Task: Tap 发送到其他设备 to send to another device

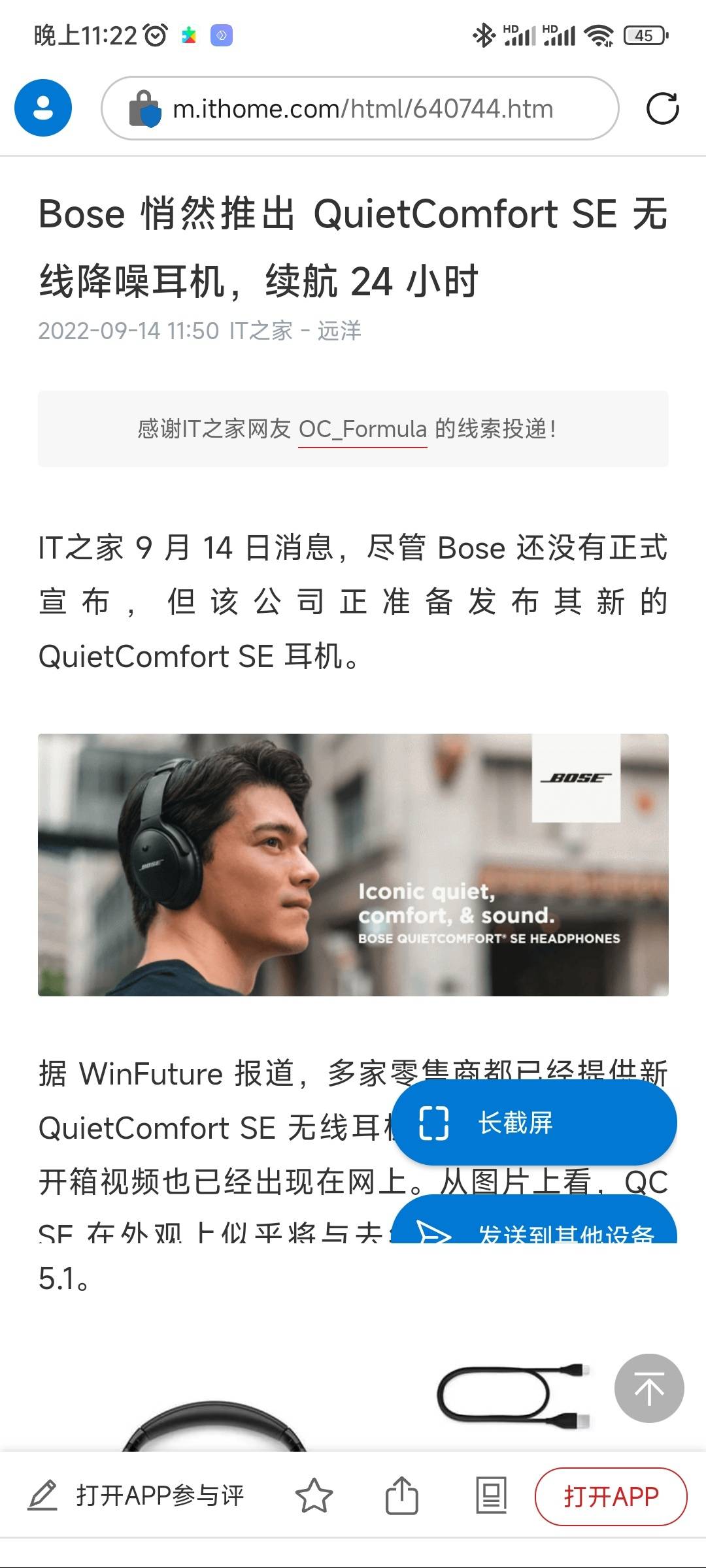Action: click(x=534, y=1227)
